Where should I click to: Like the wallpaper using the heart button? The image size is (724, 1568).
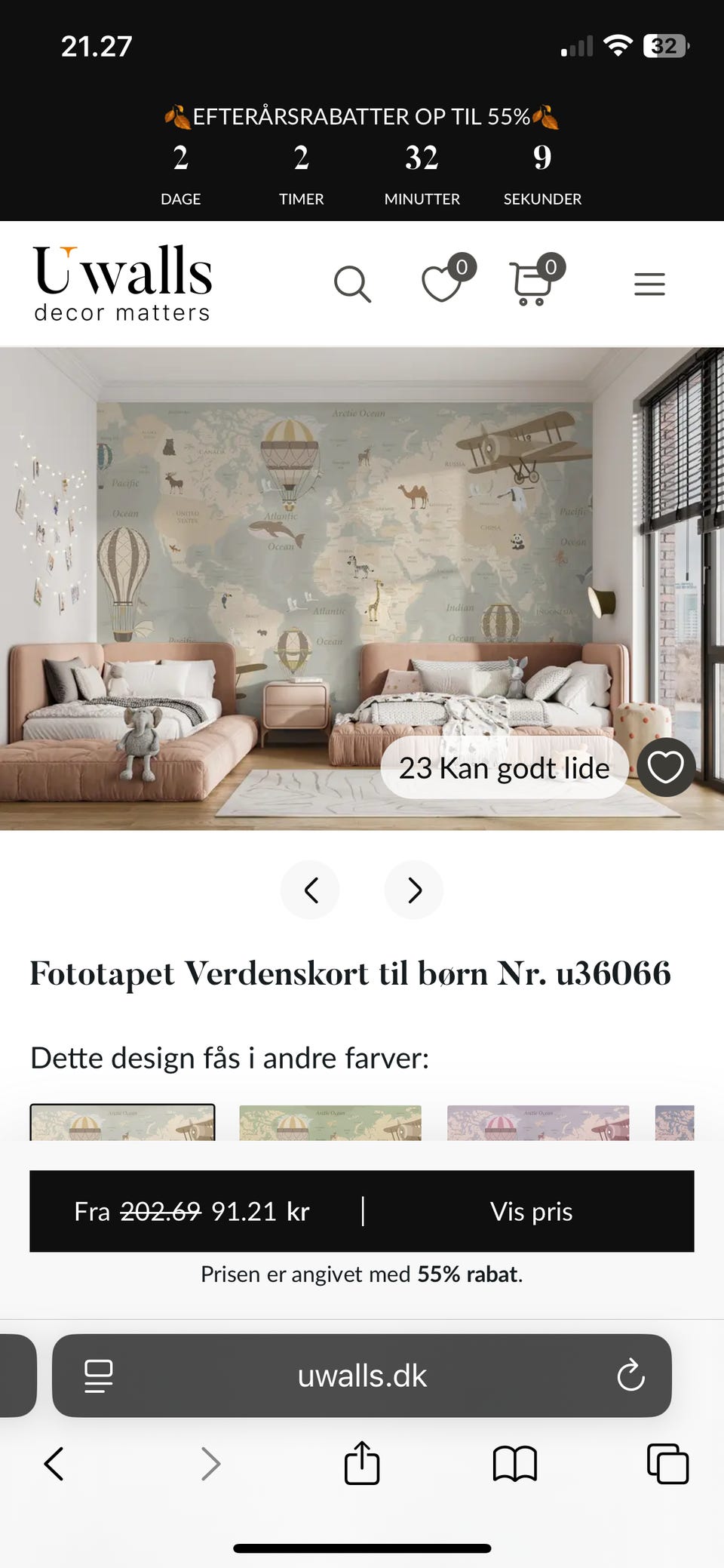click(665, 767)
